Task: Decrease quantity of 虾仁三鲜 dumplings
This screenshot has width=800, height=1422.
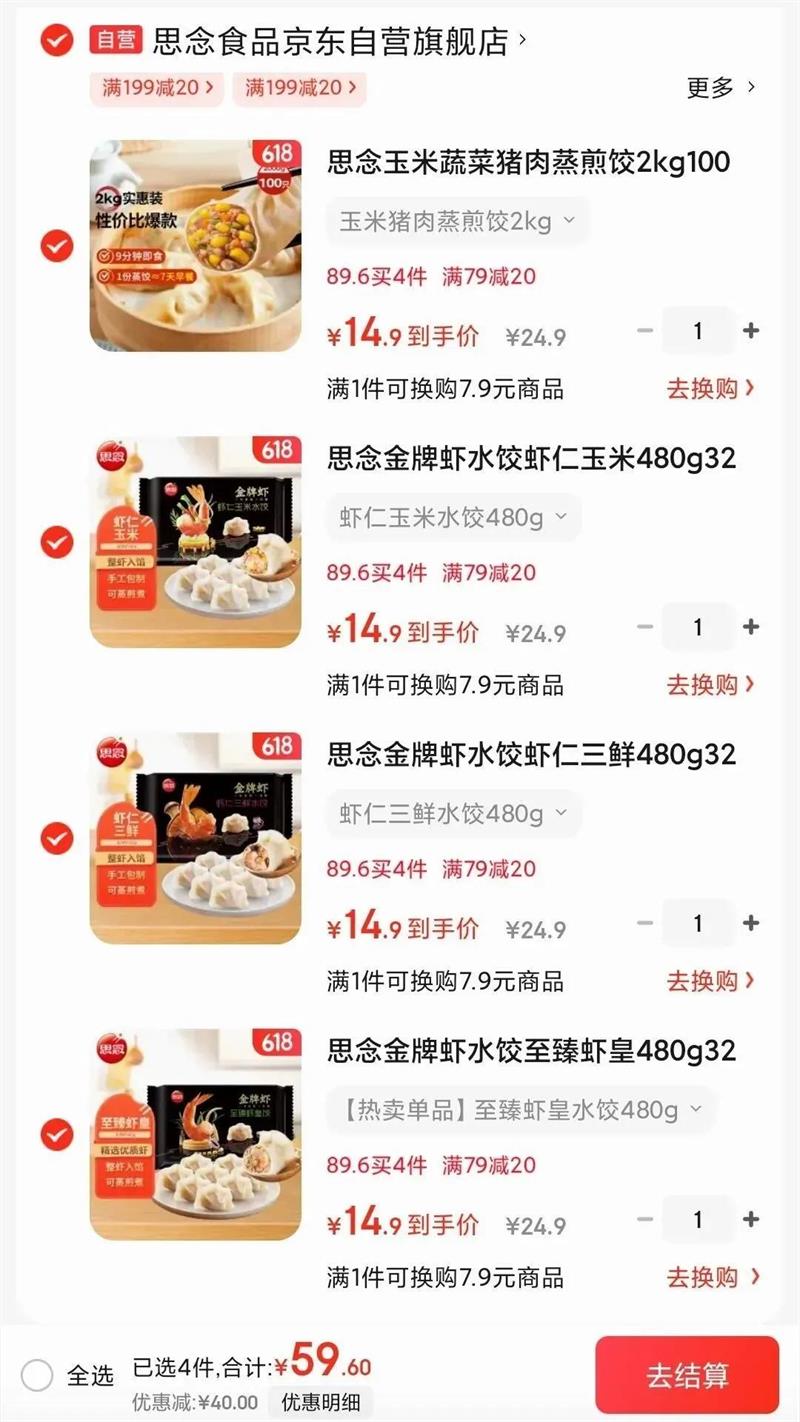Action: (645, 923)
